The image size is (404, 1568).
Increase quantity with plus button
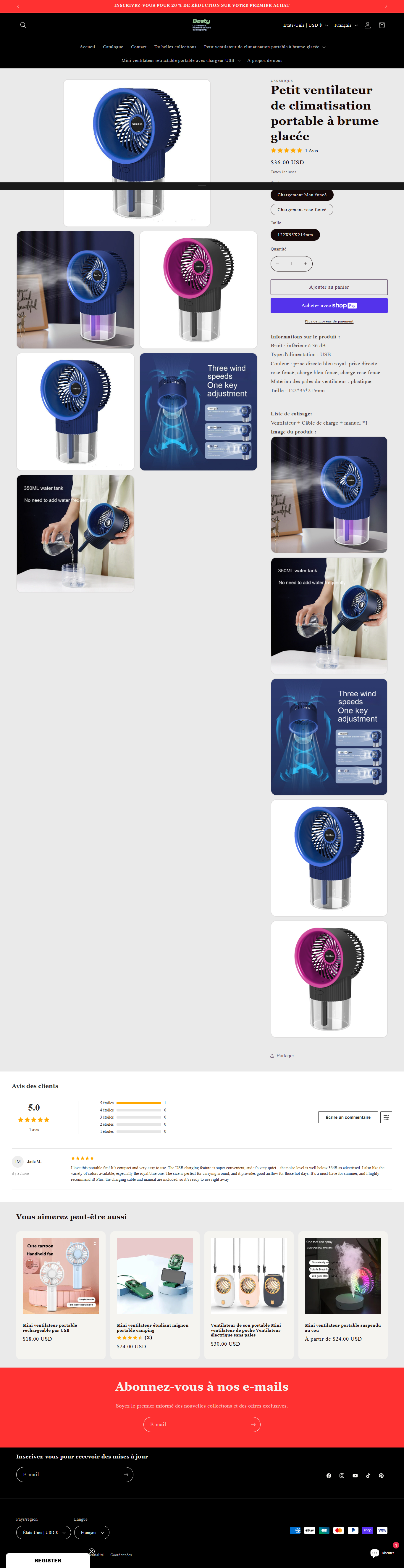coord(306,264)
